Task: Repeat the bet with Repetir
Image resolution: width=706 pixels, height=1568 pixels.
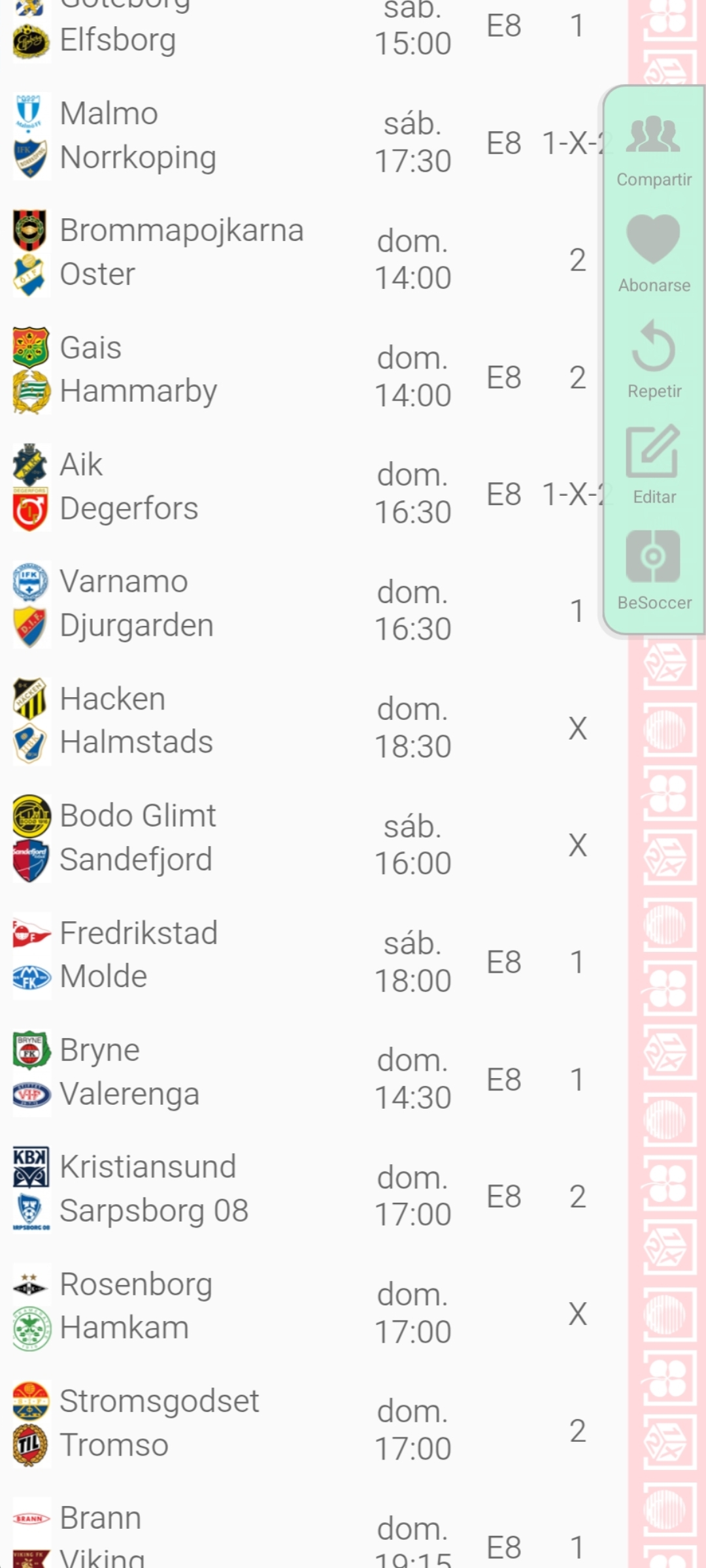Action: [654, 360]
